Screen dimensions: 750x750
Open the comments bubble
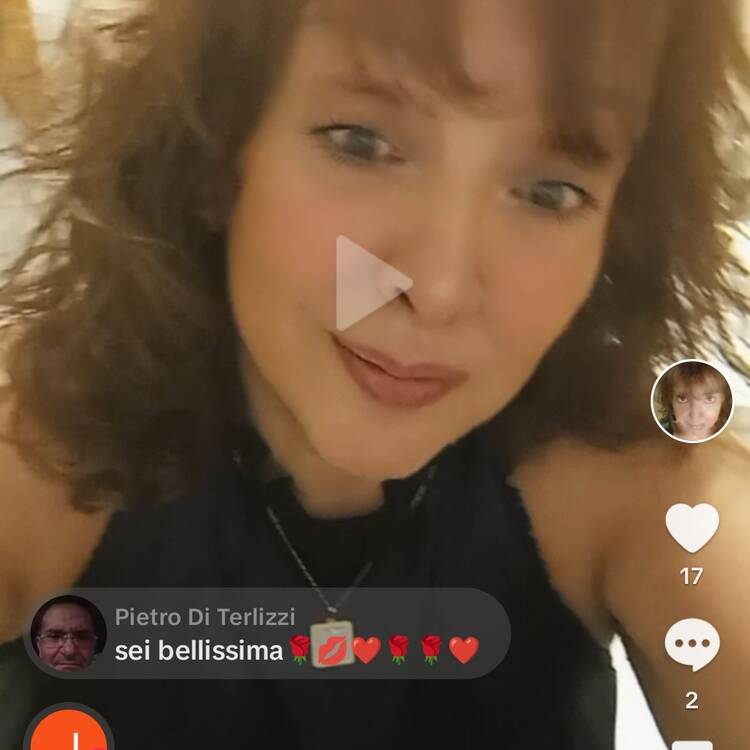[x=692, y=645]
